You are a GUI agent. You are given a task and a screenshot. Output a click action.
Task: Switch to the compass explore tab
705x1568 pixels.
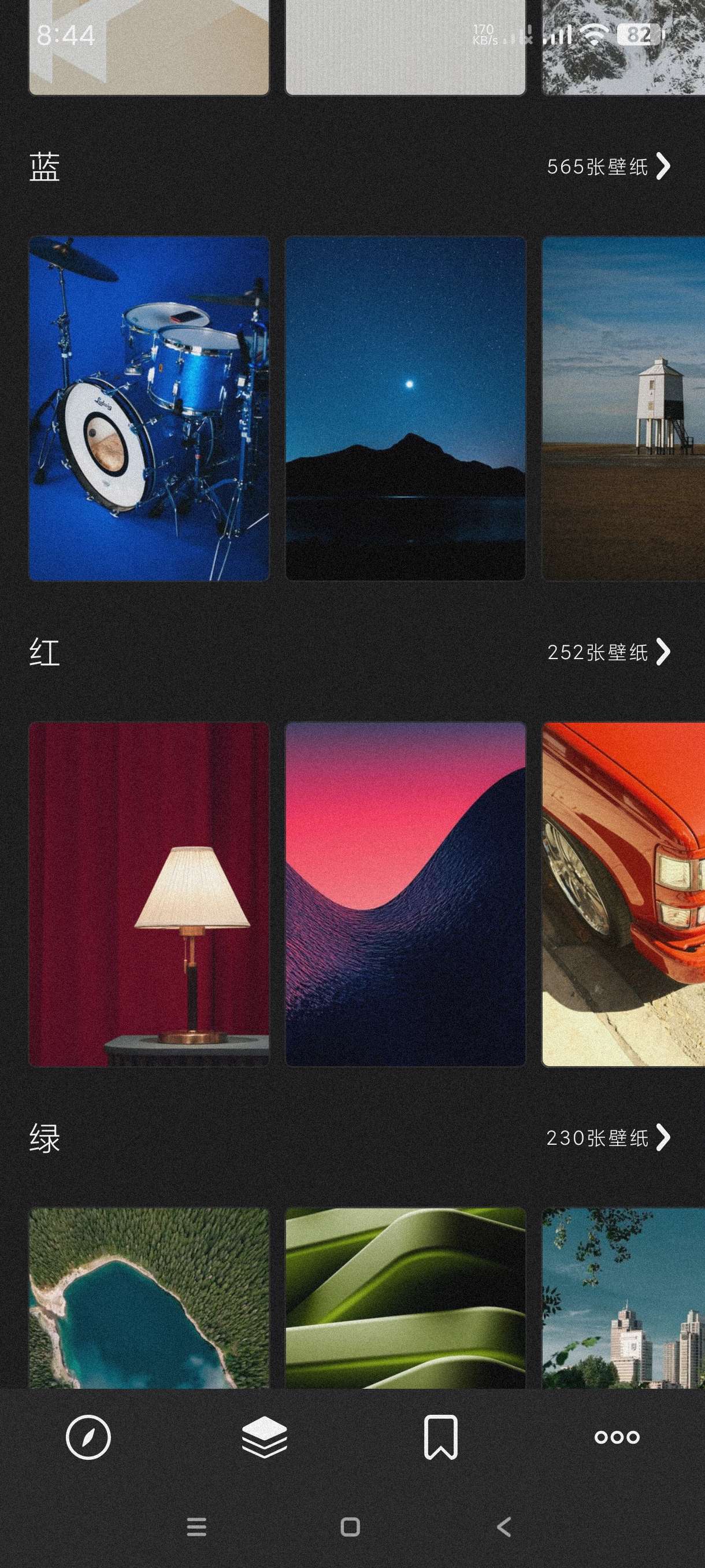(x=88, y=1438)
